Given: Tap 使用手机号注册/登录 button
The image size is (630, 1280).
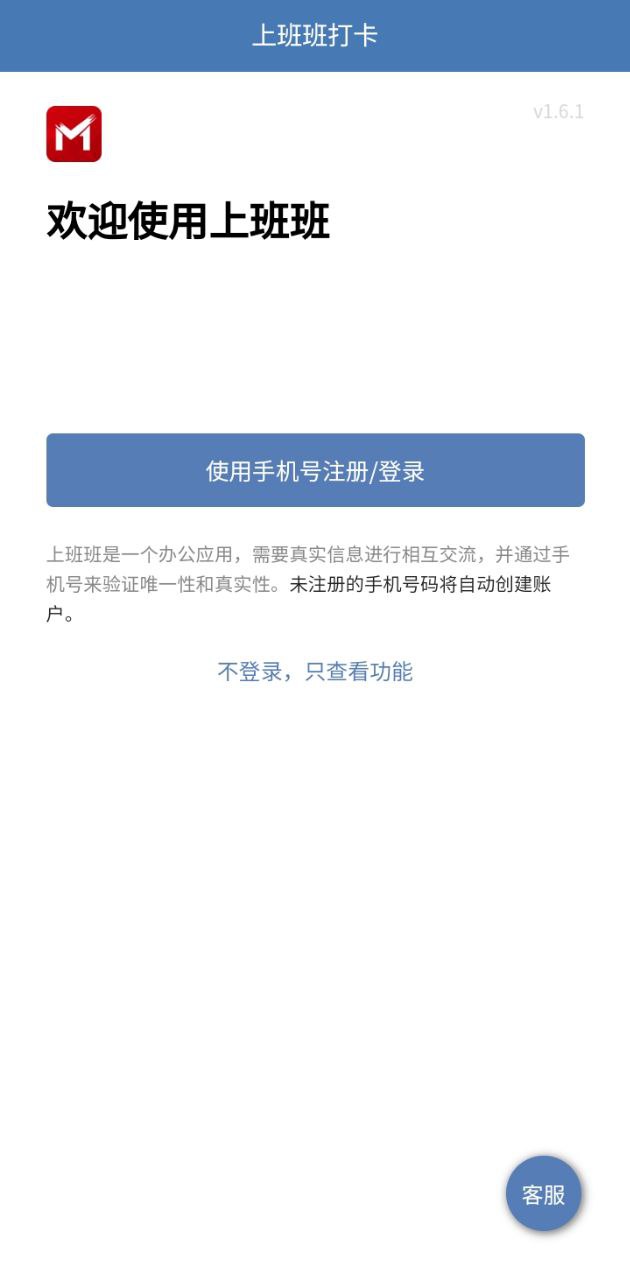Looking at the screenshot, I should (315, 470).
